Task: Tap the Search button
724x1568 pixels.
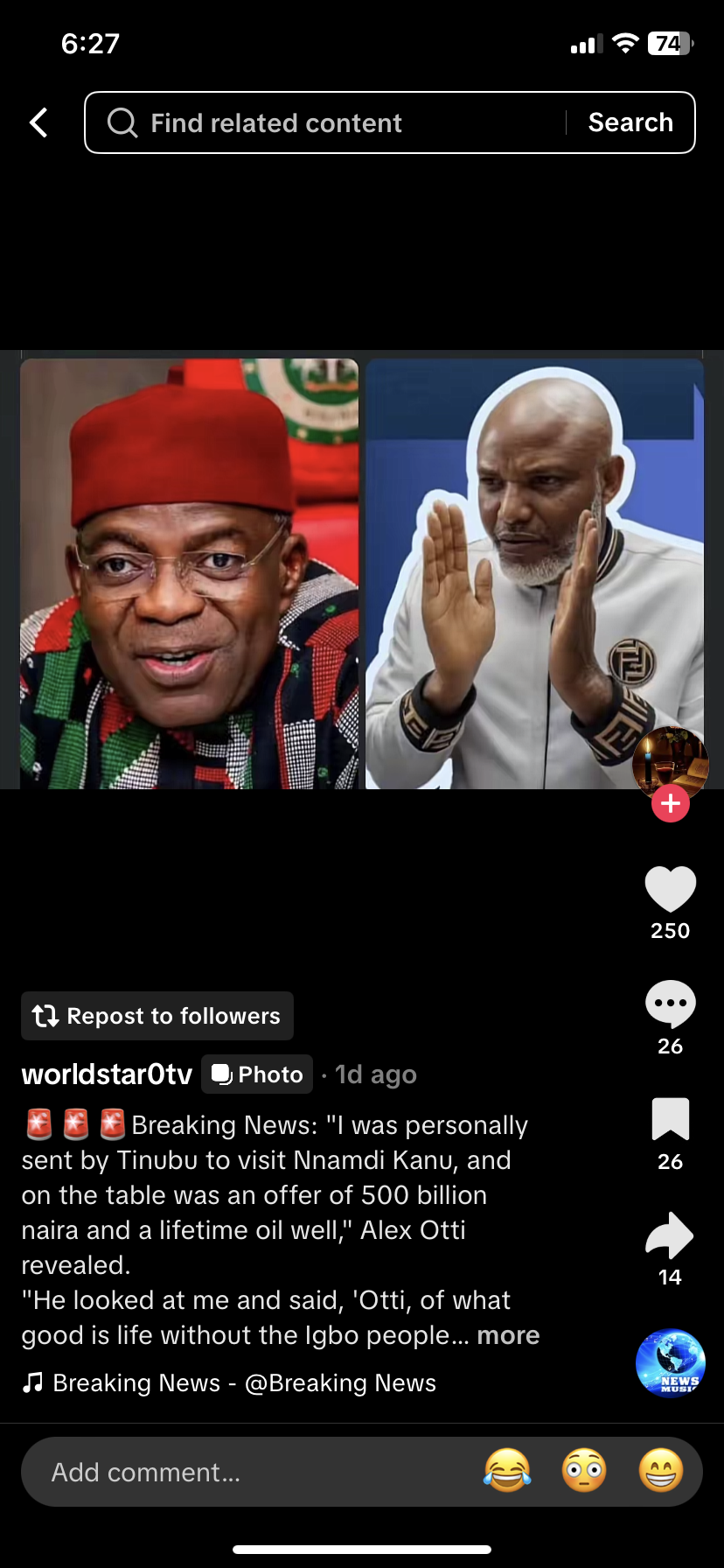Action: tap(630, 122)
